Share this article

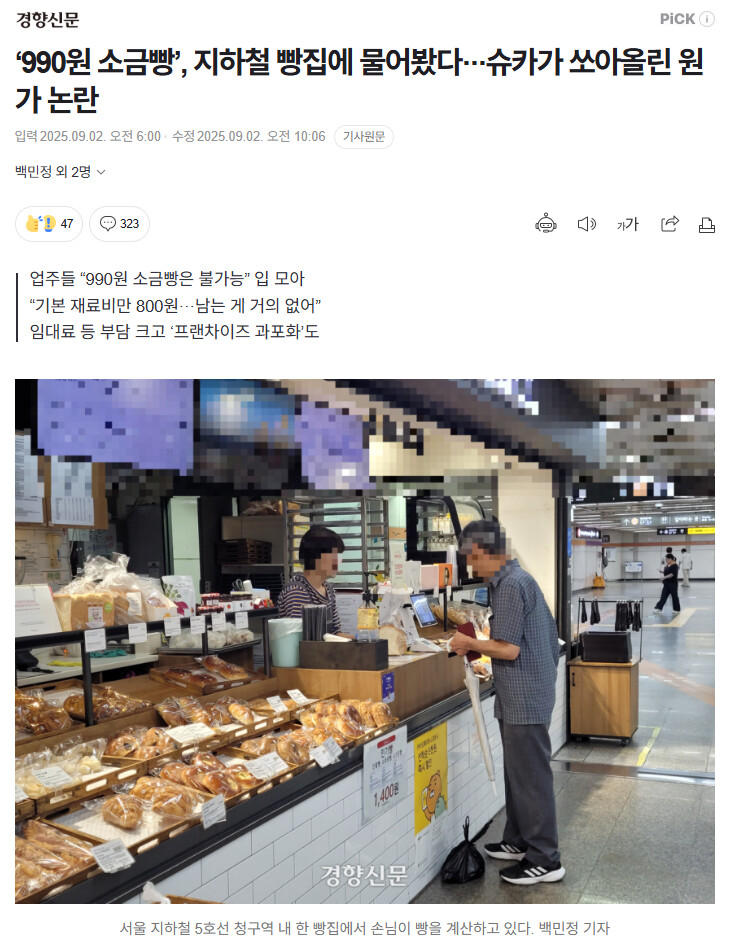[x=669, y=224]
